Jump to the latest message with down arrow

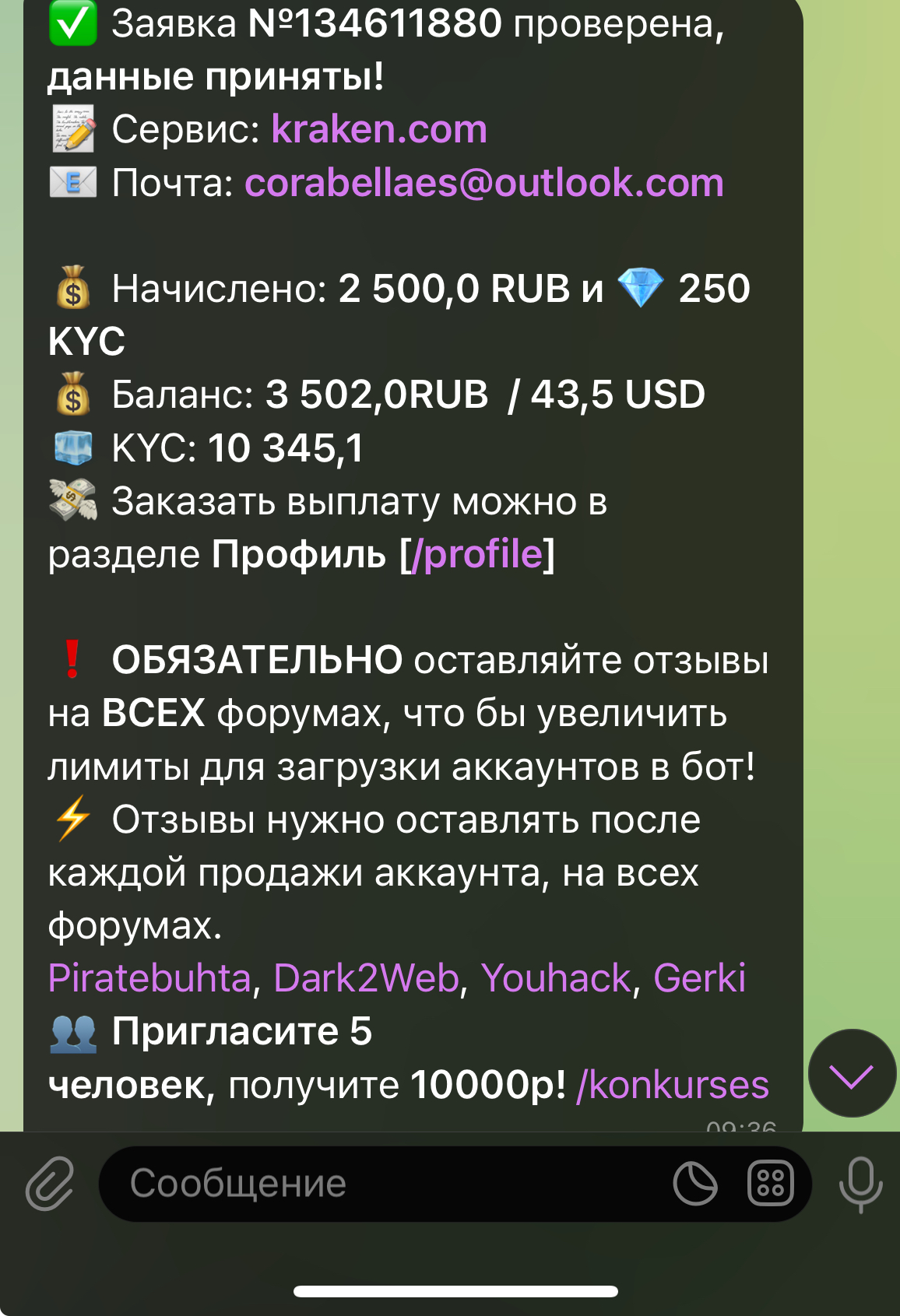(x=852, y=1075)
